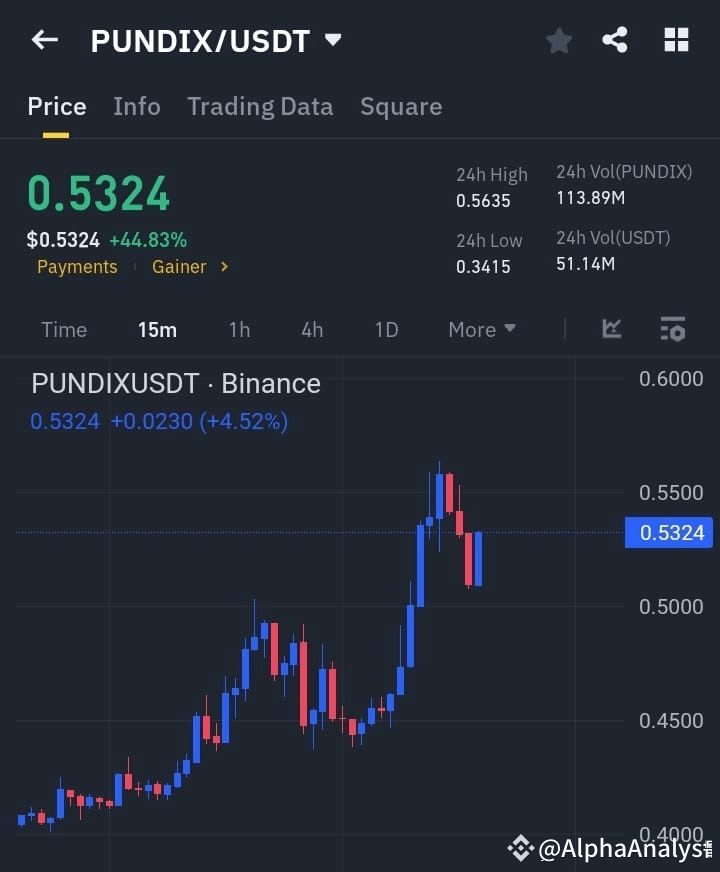This screenshot has width=720, height=872.
Task: Open the Payments link
Action: pyautogui.click(x=77, y=267)
